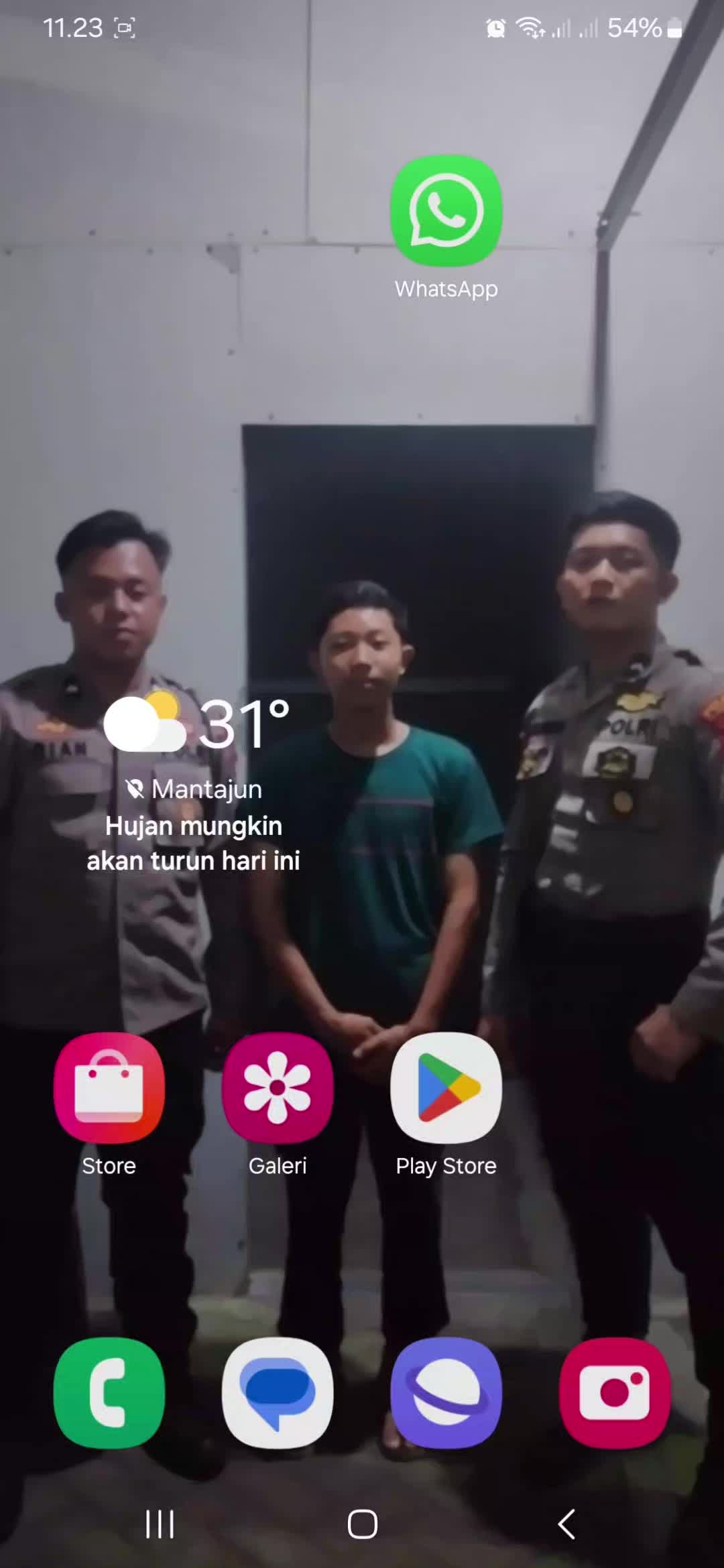Open the Phone dialer
Screen dimensions: 724x1568
click(109, 1393)
